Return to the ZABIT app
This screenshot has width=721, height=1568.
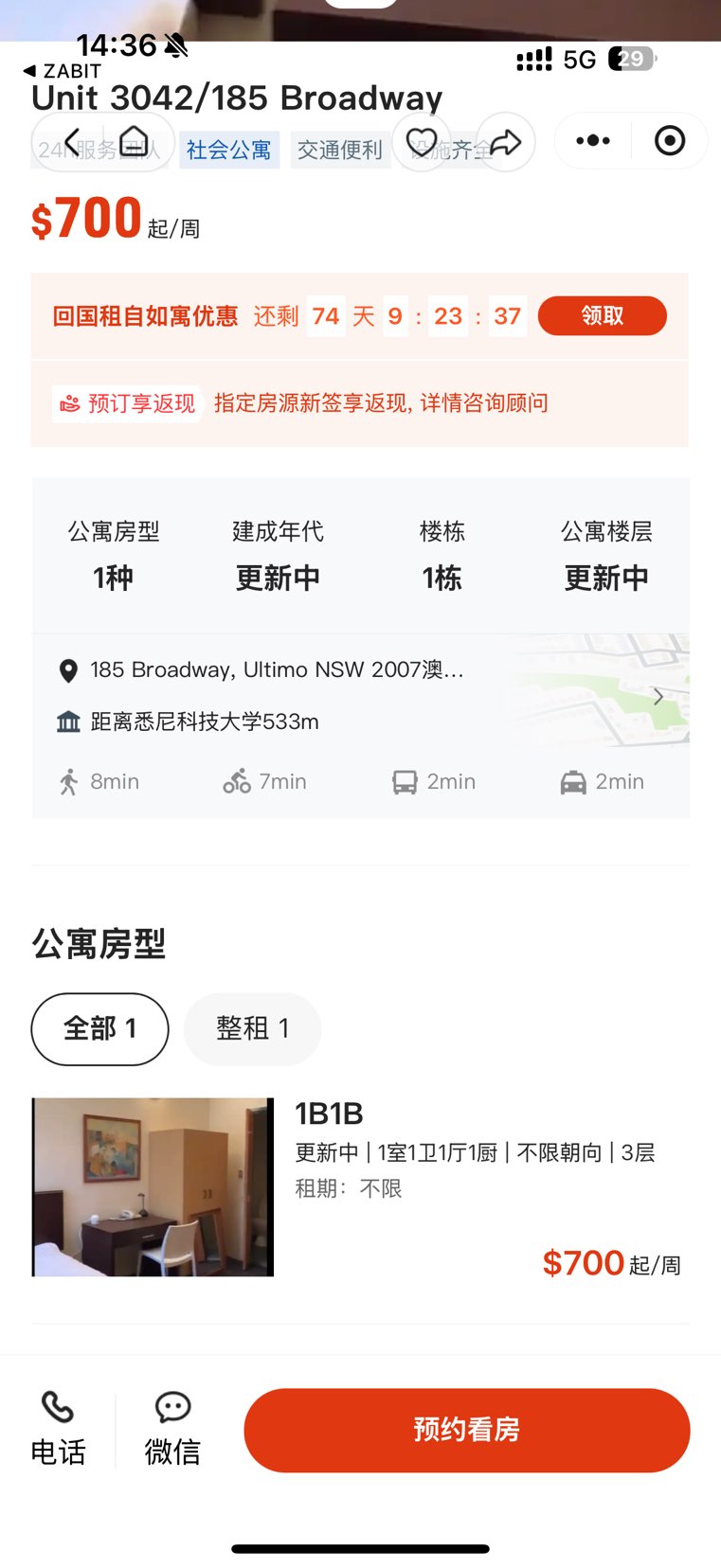point(63,71)
